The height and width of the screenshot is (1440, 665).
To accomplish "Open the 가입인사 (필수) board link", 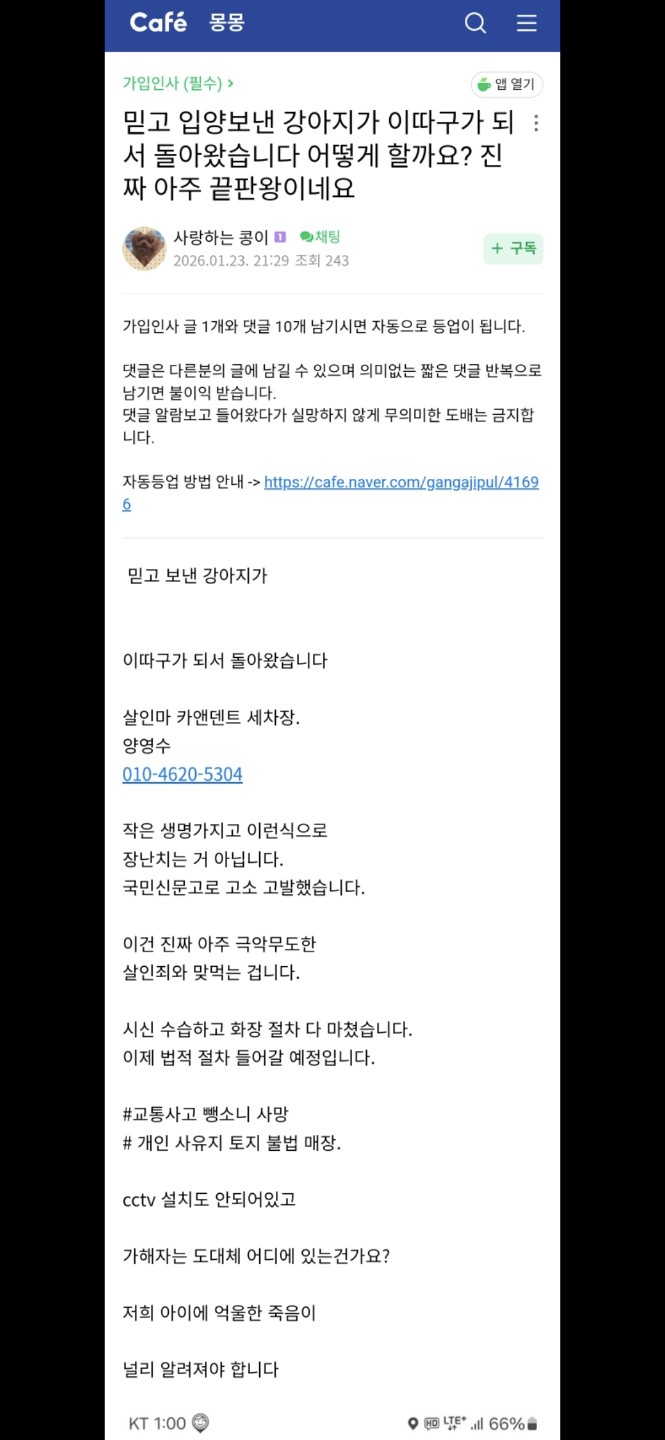I will (178, 84).
